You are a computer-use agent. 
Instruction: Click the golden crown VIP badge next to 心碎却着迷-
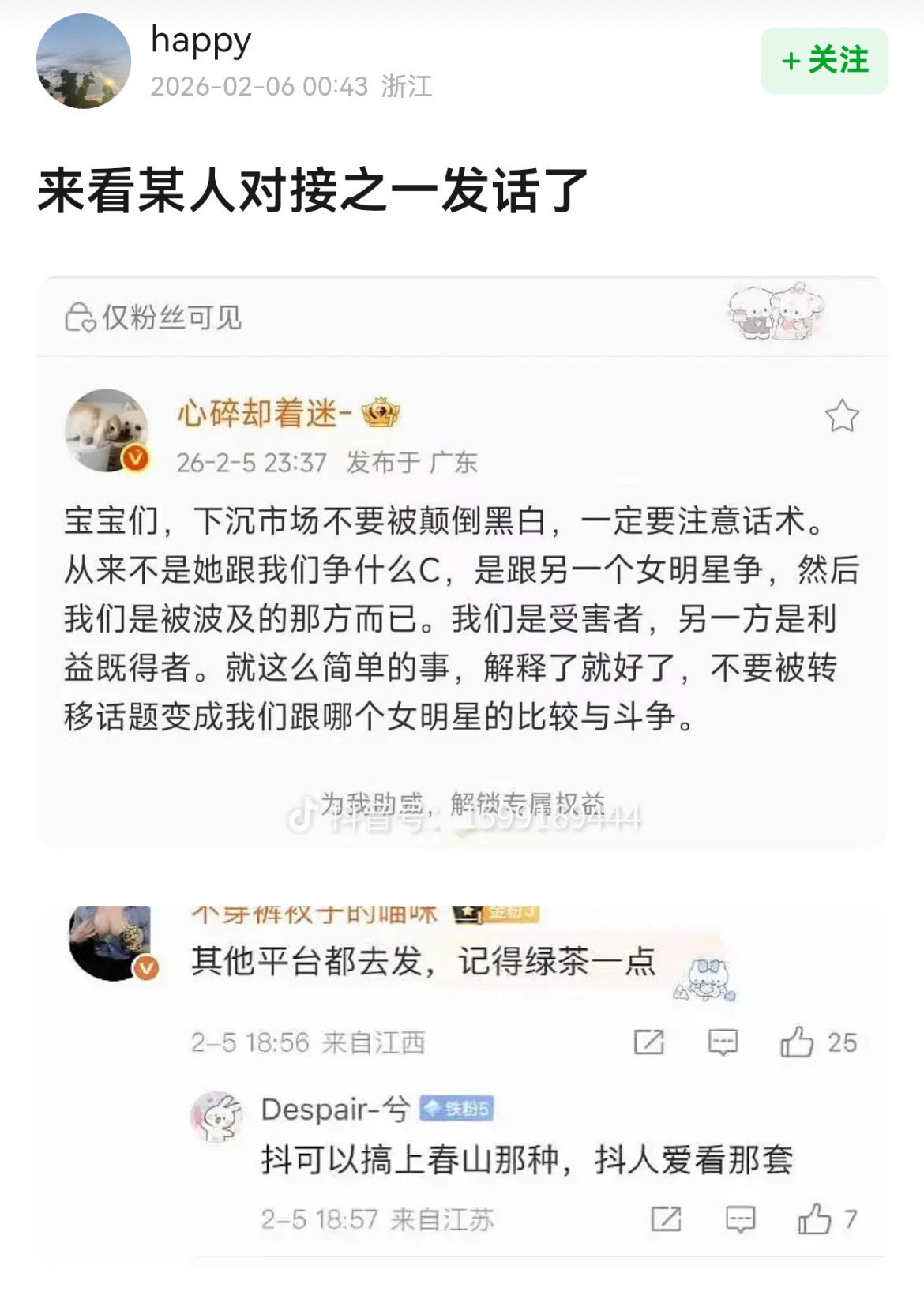coord(379,412)
